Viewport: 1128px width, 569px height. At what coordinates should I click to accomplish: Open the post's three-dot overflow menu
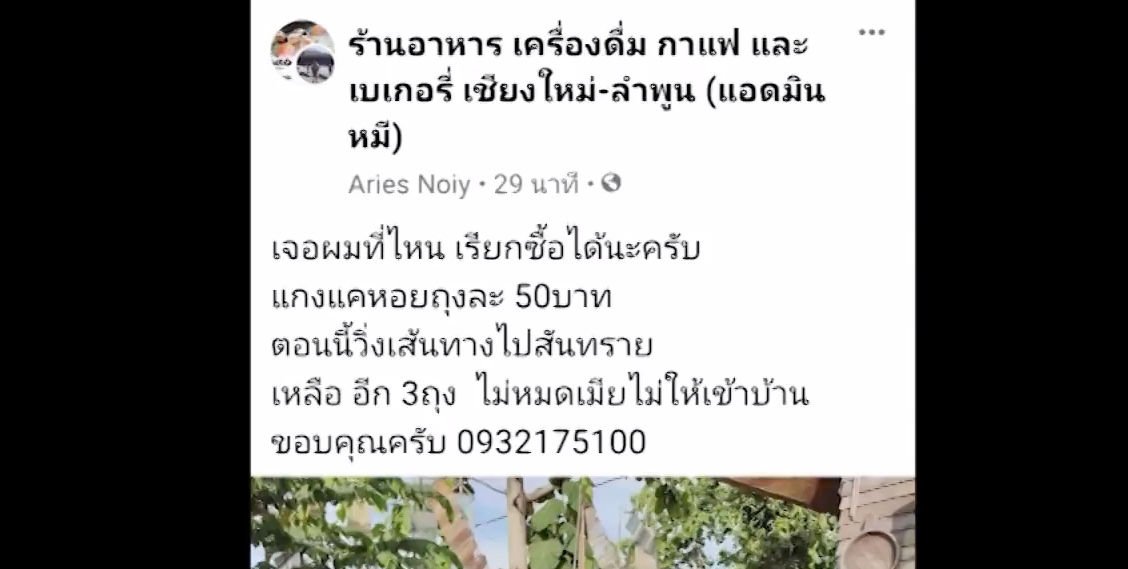[x=871, y=33]
